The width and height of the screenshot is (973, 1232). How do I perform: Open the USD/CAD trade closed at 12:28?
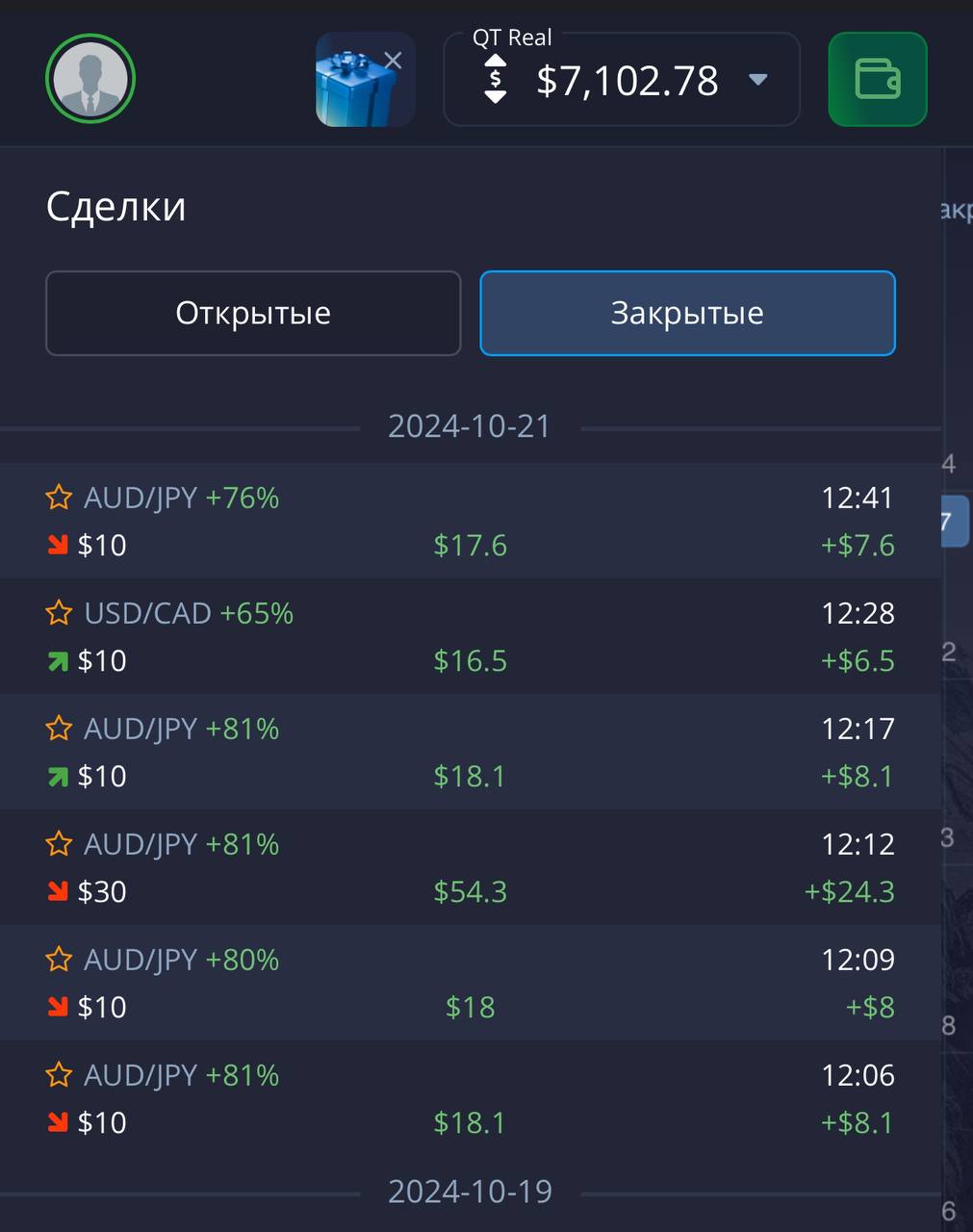[x=471, y=636]
